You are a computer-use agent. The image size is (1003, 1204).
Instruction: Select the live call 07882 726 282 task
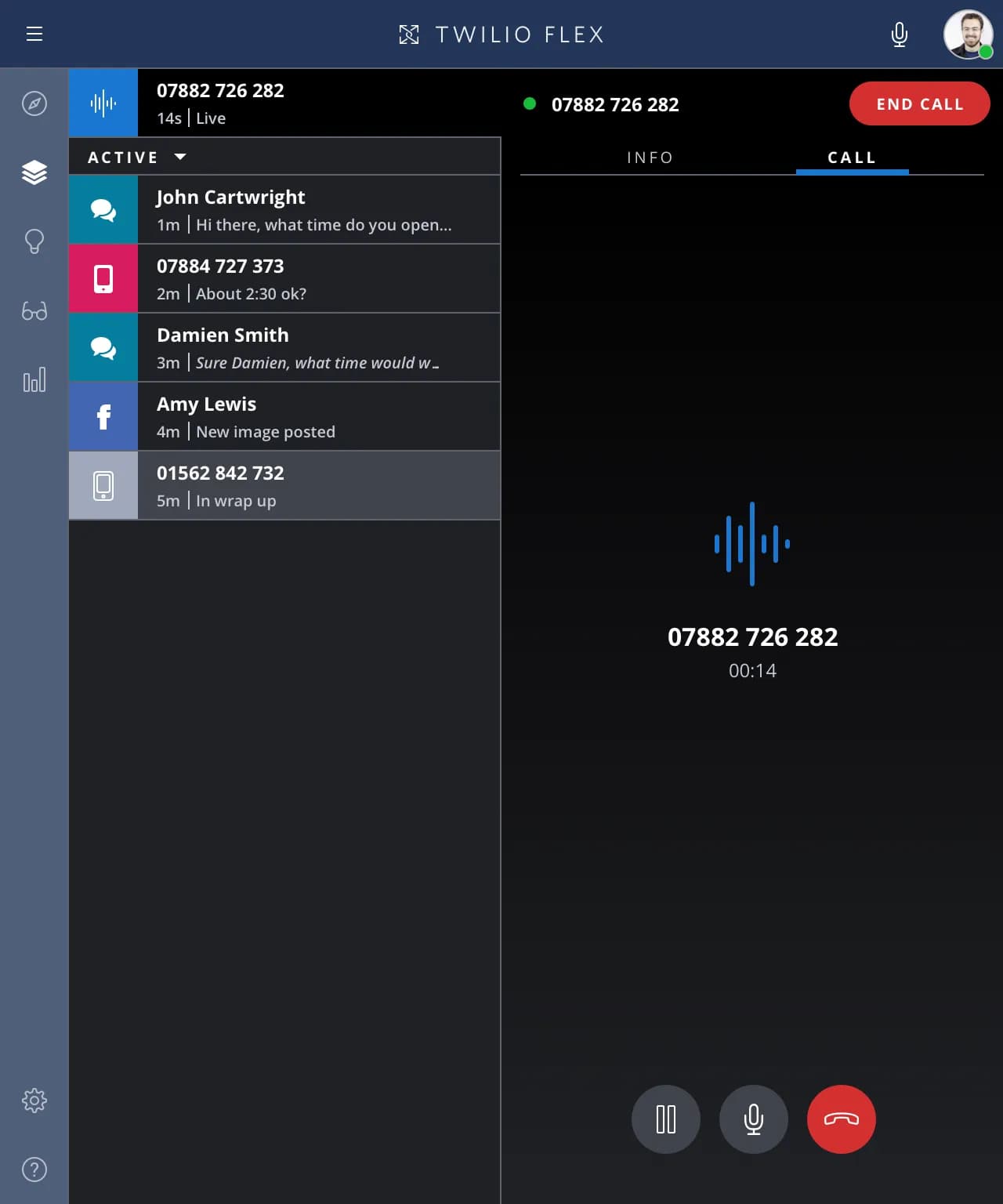tap(284, 103)
